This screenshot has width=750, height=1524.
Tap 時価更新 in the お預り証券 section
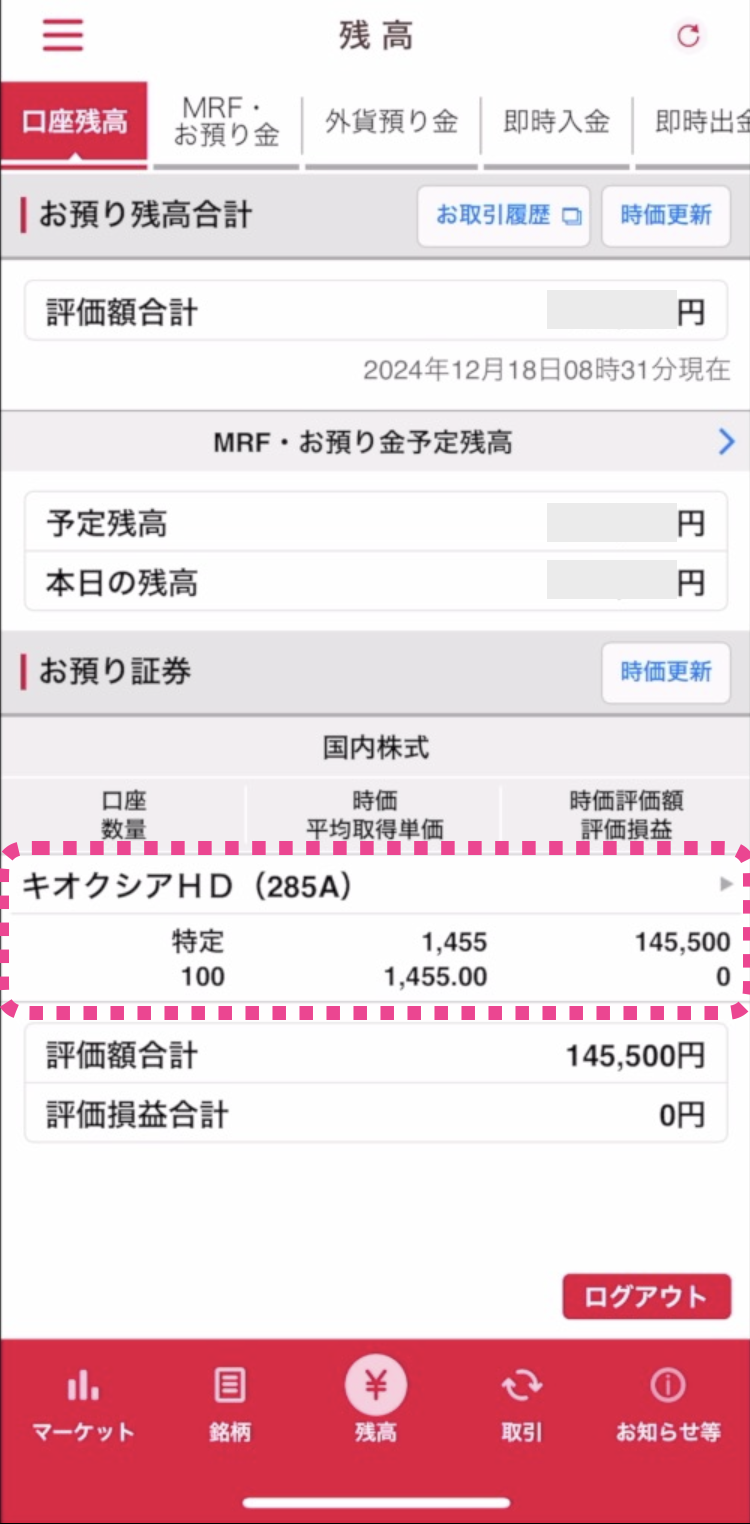(665, 673)
